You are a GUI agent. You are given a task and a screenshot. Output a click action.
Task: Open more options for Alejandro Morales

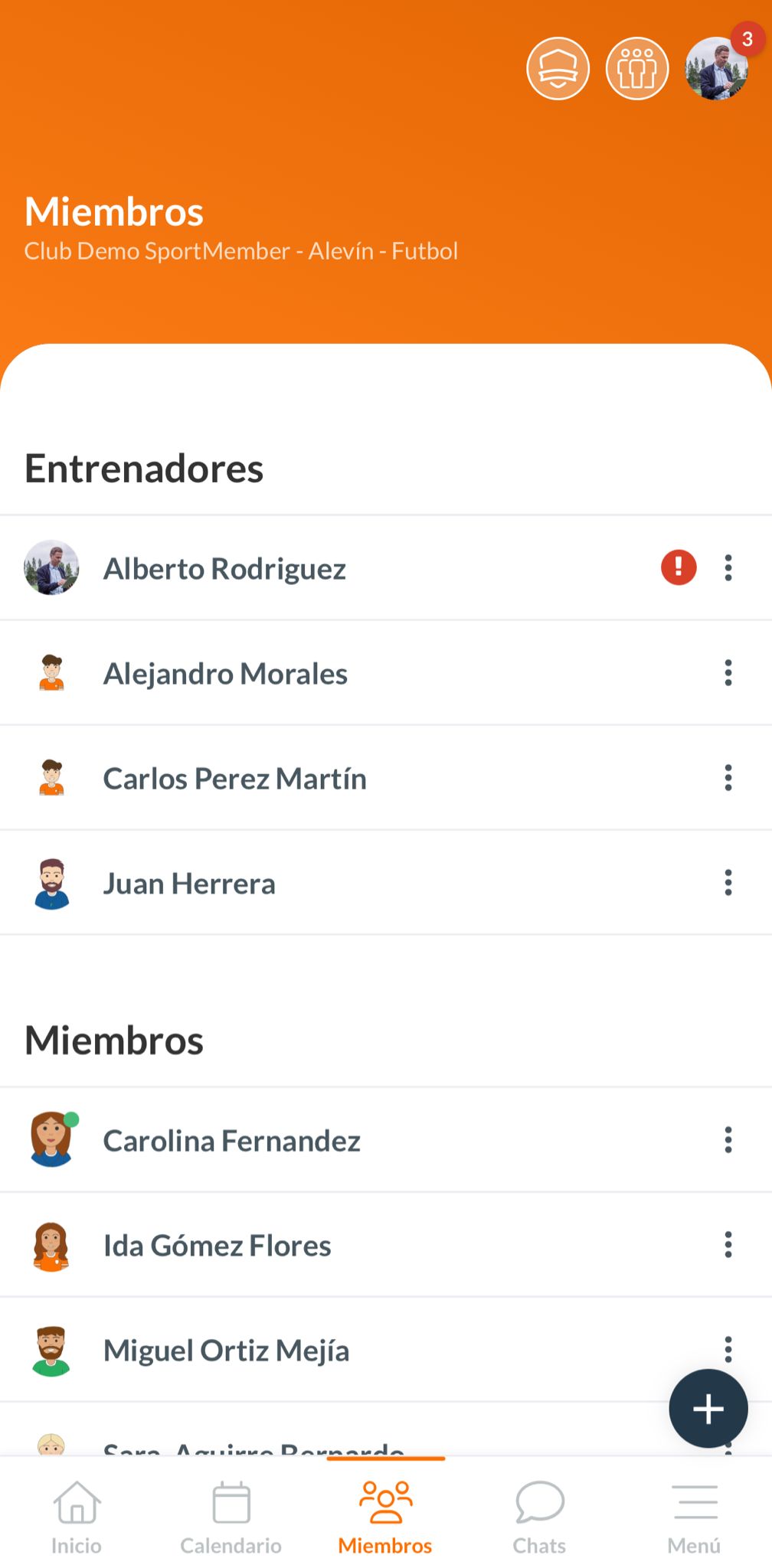(x=728, y=673)
